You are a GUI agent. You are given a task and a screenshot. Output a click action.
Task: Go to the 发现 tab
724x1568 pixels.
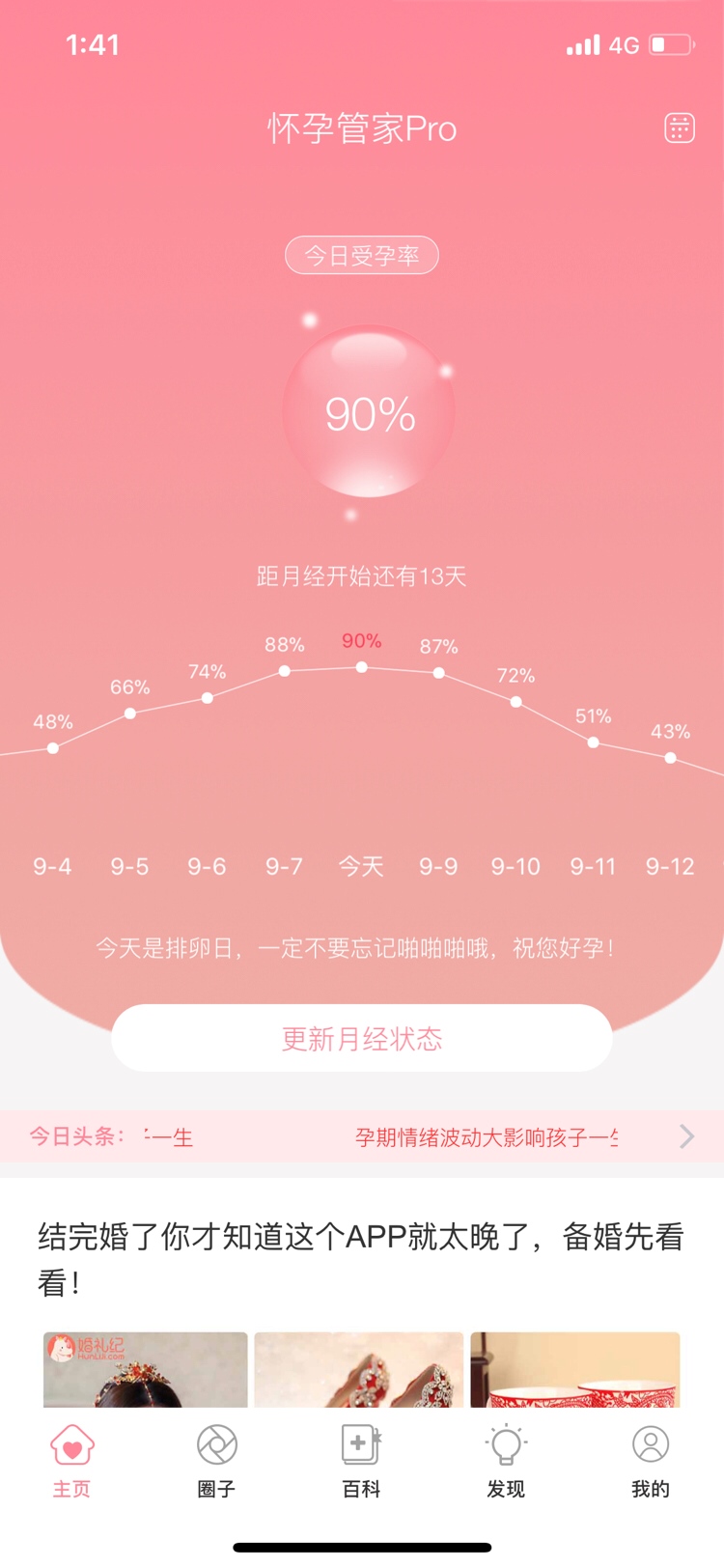[x=506, y=1461]
